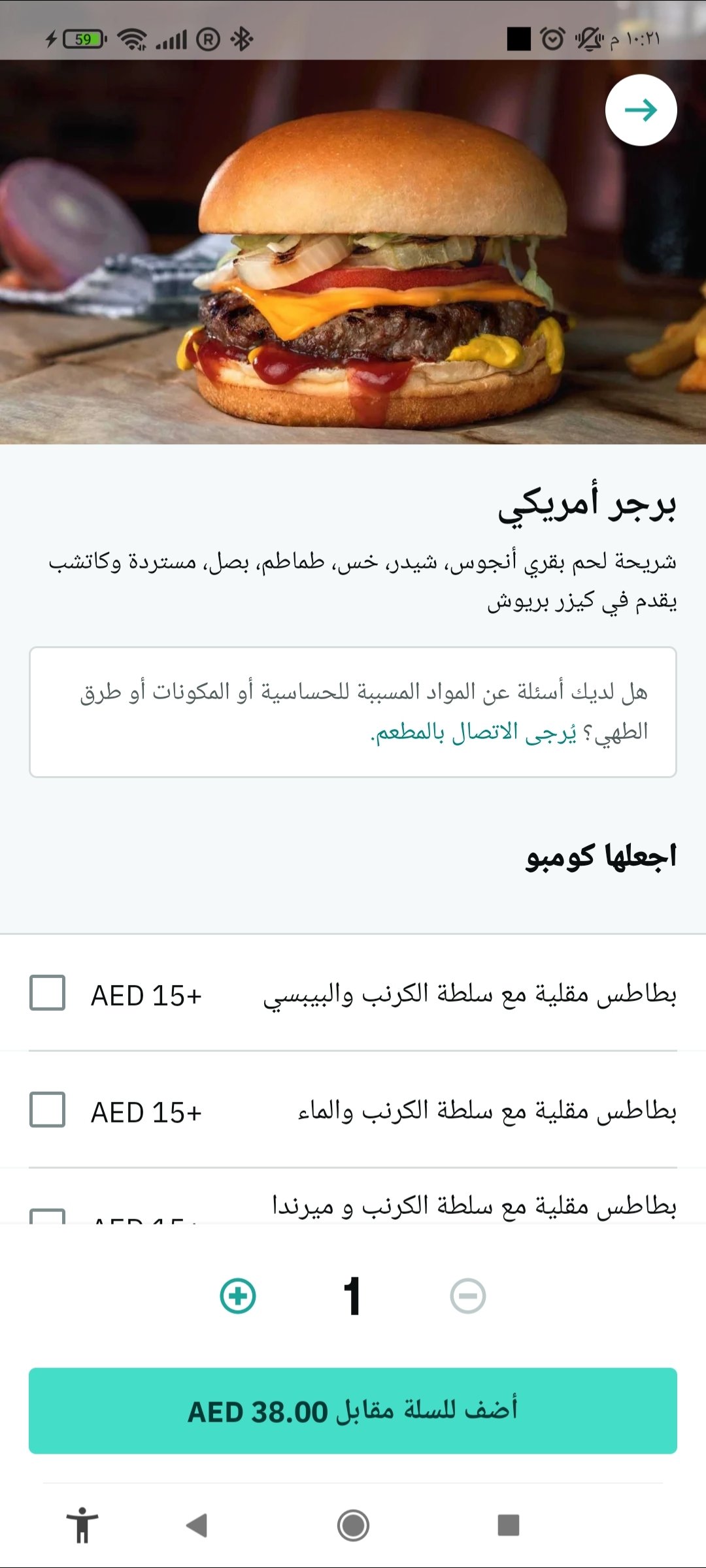
Task: Open the accessibility shortcut
Action: pyautogui.click(x=82, y=1526)
